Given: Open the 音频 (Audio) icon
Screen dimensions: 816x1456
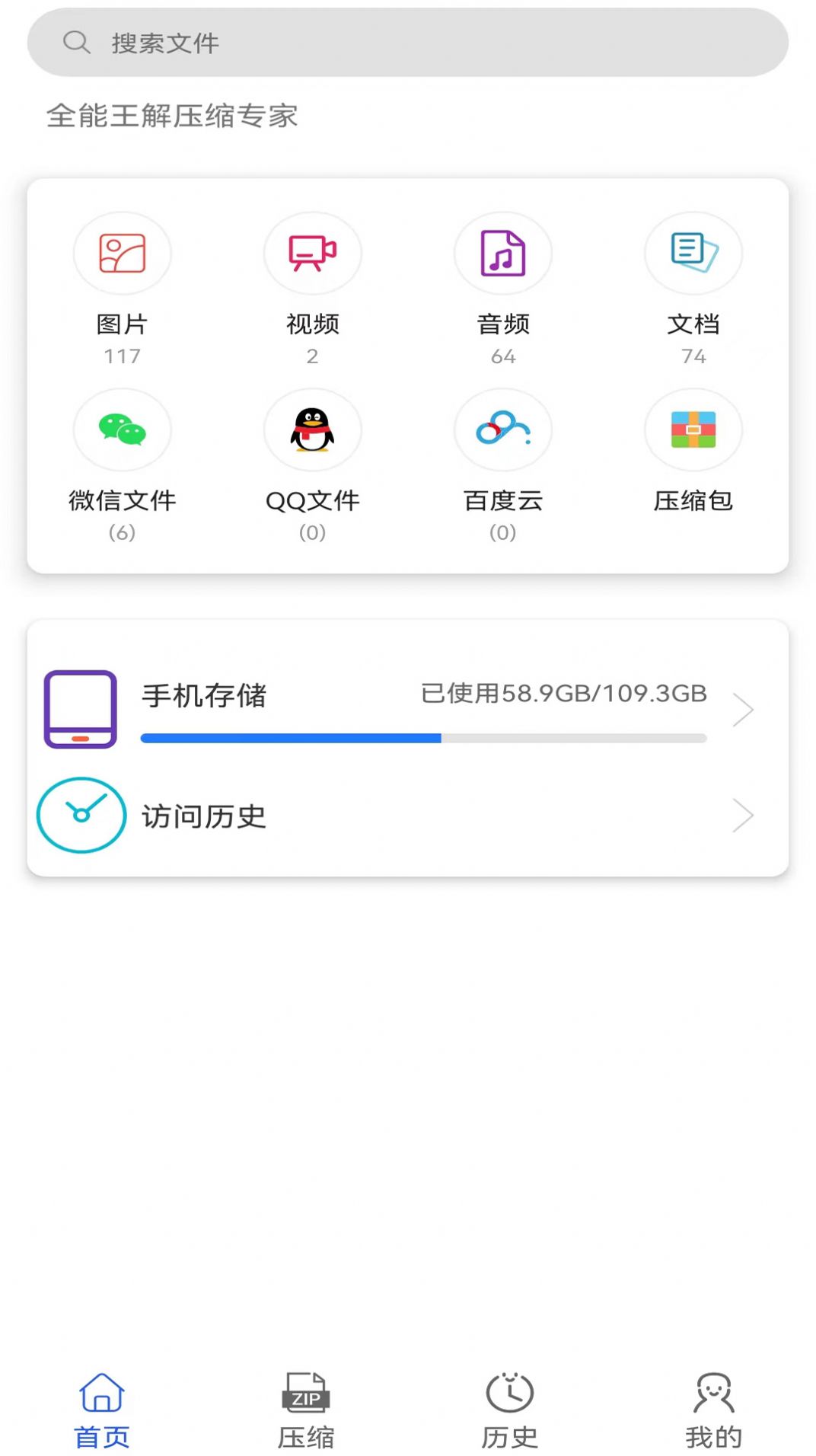Looking at the screenshot, I should [502, 253].
